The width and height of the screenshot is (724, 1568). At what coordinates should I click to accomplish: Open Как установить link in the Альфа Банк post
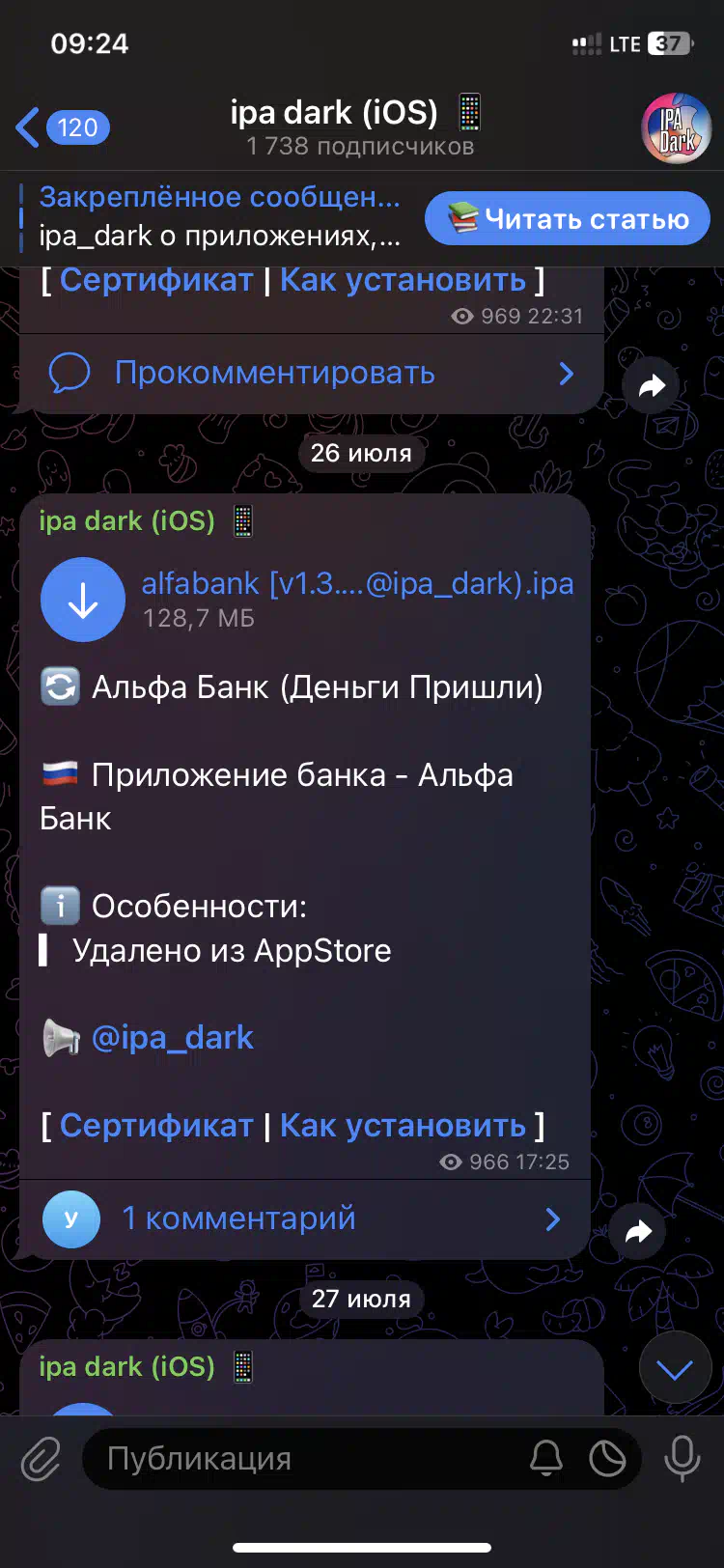tap(403, 1126)
